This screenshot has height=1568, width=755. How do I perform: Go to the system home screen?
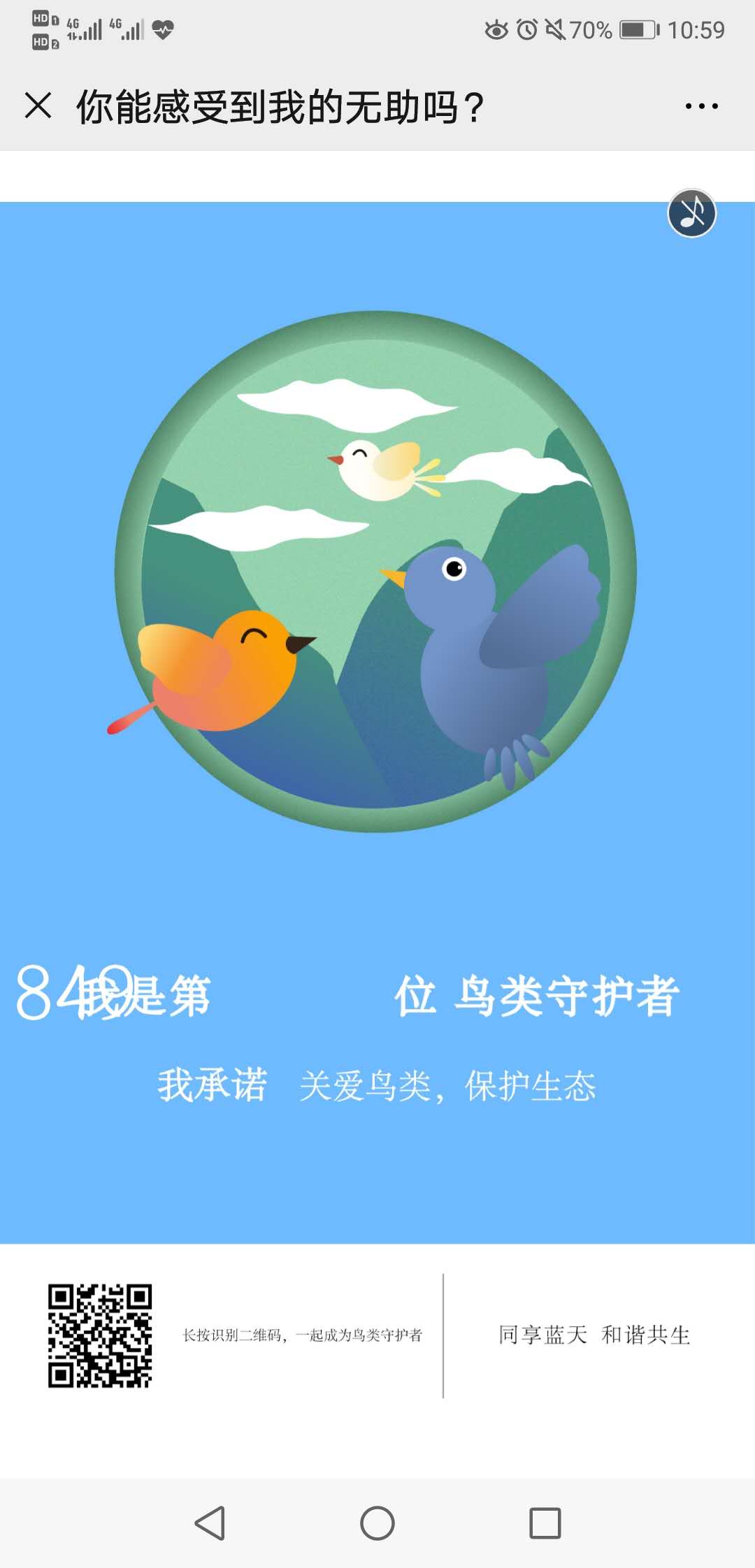coord(377,1523)
